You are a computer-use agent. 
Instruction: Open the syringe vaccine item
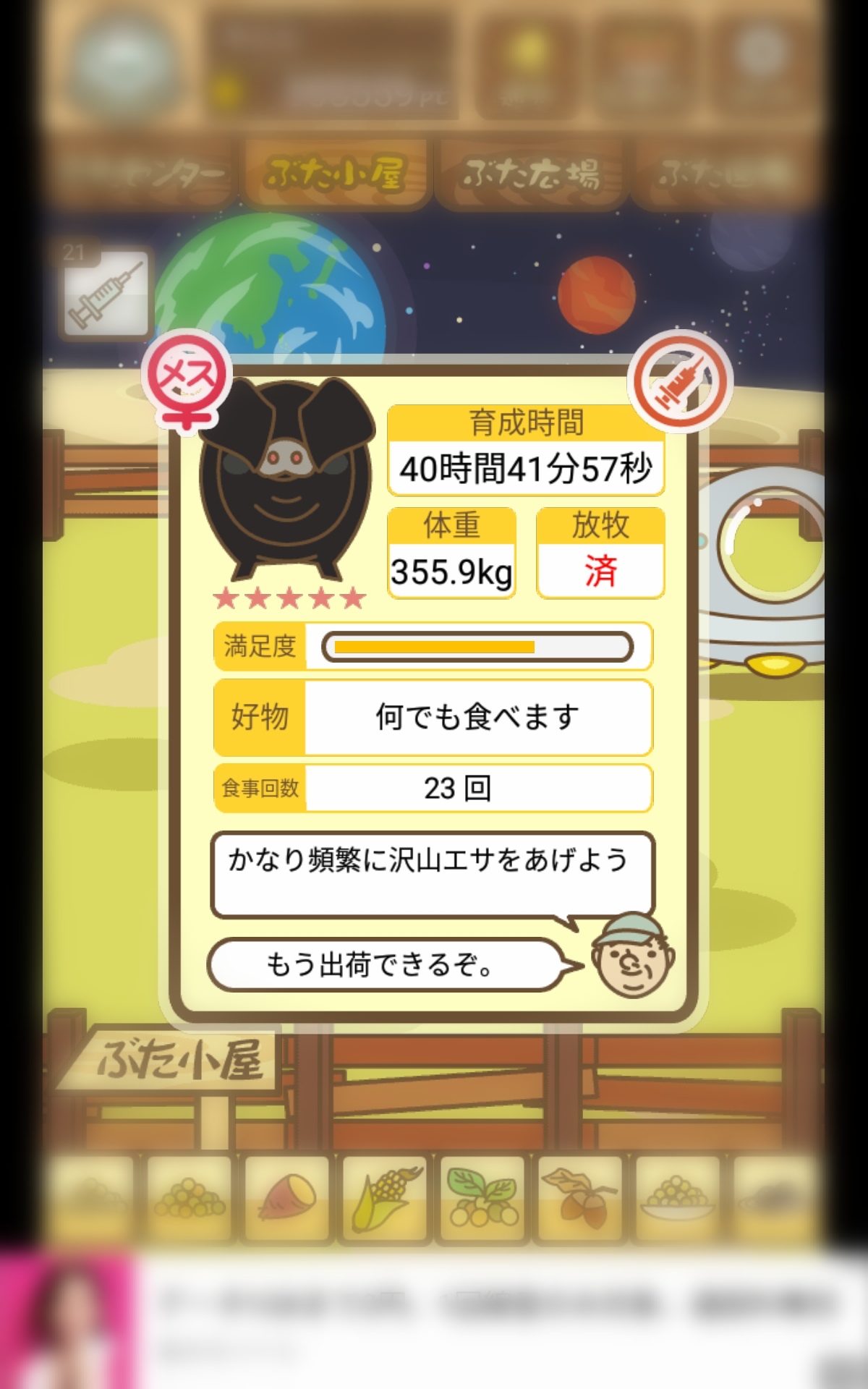pos(108,292)
